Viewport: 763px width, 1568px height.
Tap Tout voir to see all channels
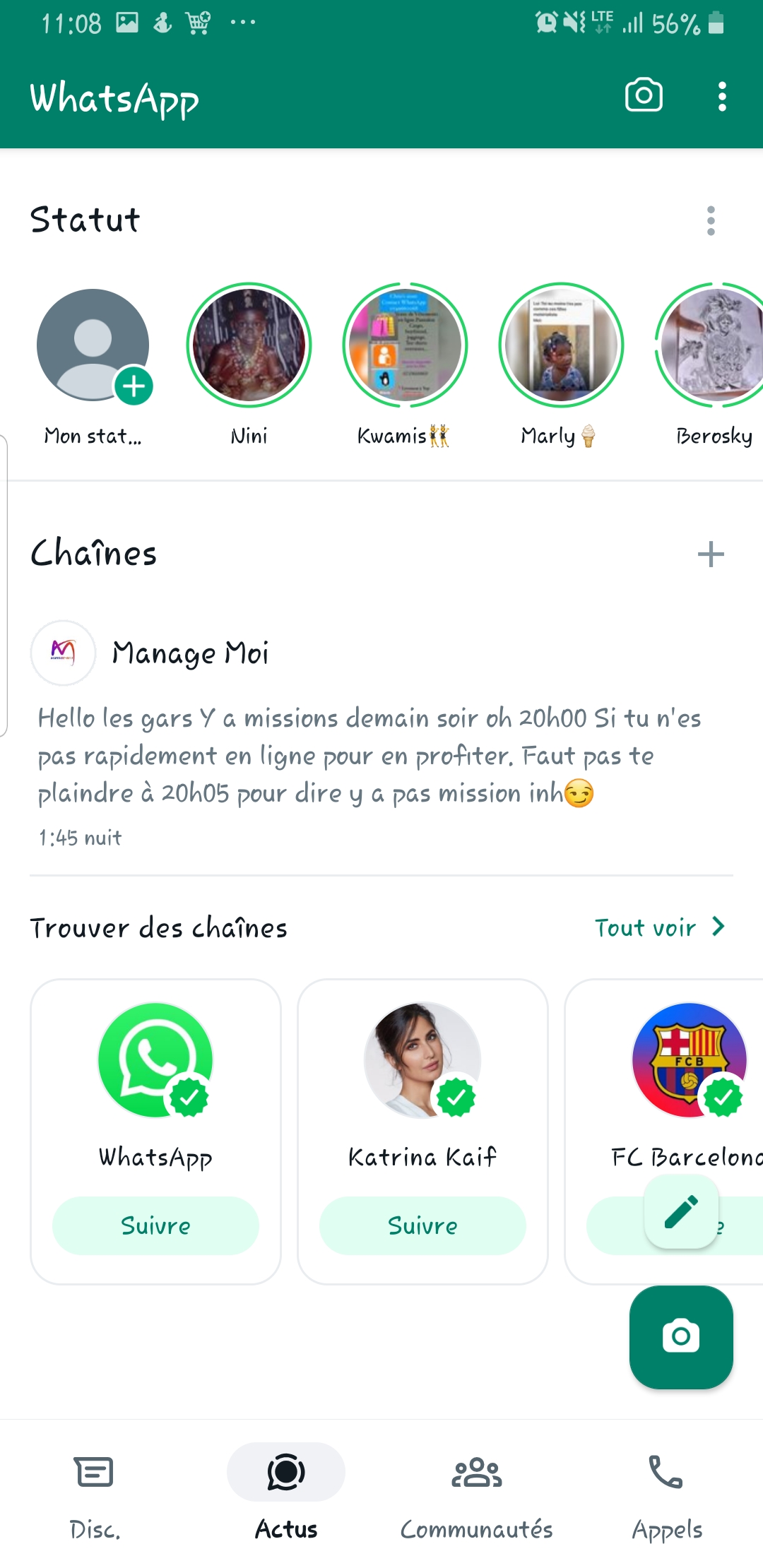659,927
